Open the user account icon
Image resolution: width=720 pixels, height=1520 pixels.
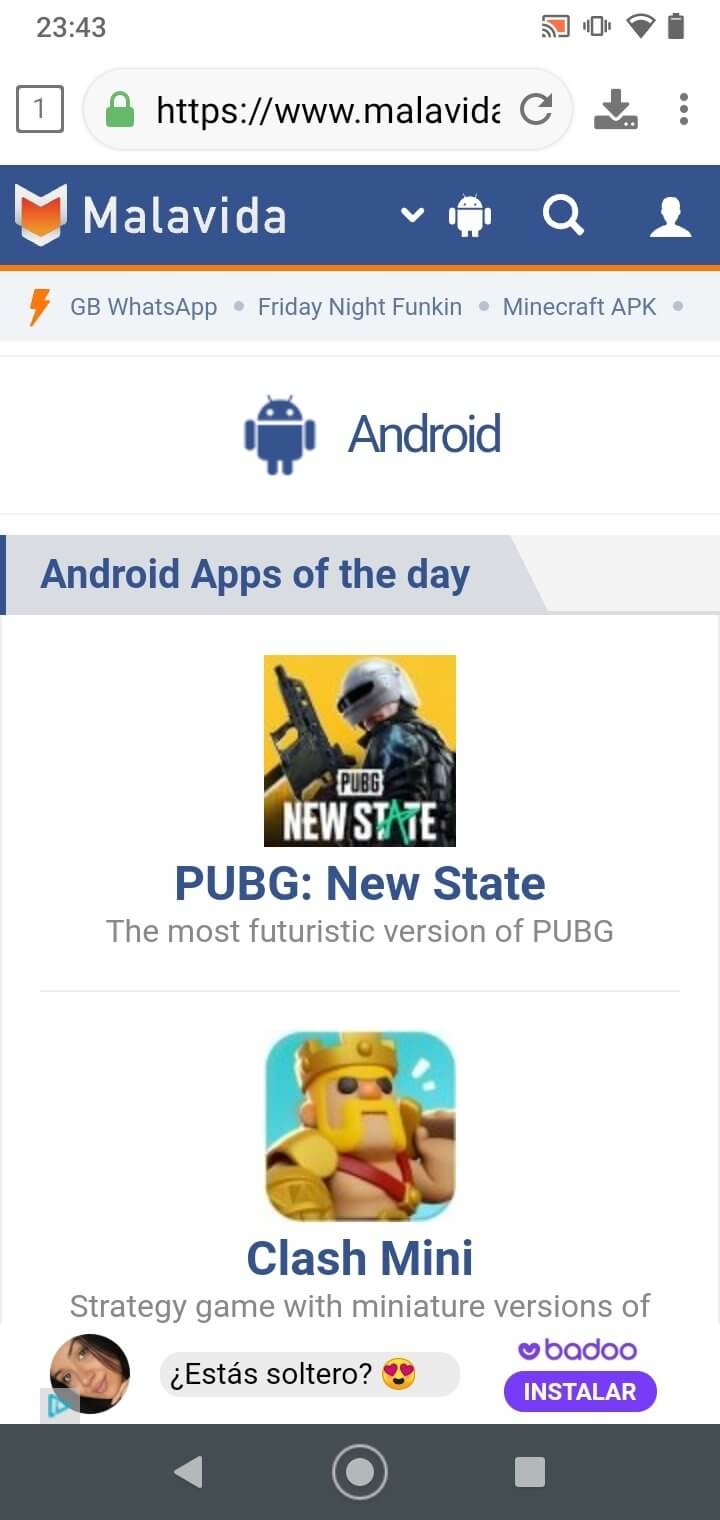(x=670, y=216)
